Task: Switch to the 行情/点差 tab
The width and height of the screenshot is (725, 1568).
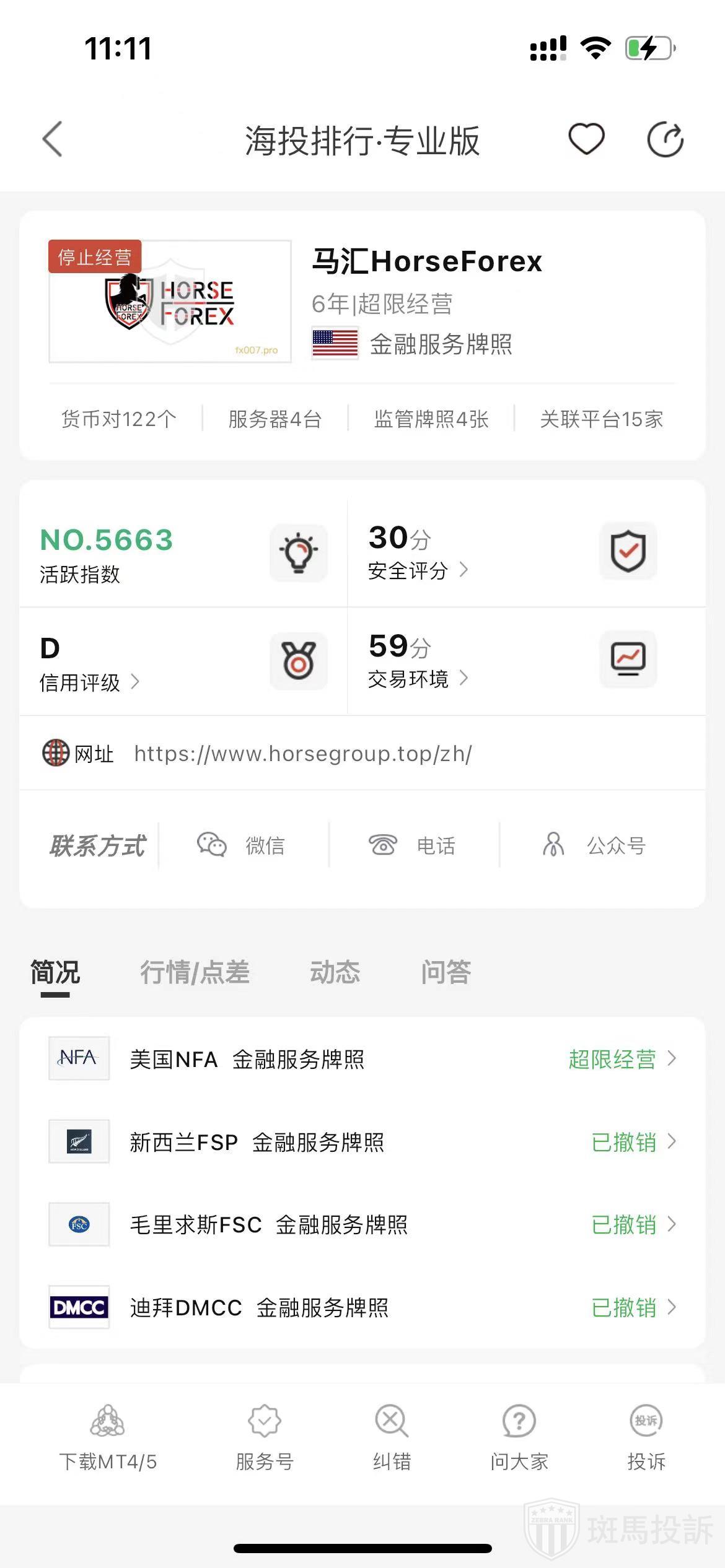Action: pos(195,972)
